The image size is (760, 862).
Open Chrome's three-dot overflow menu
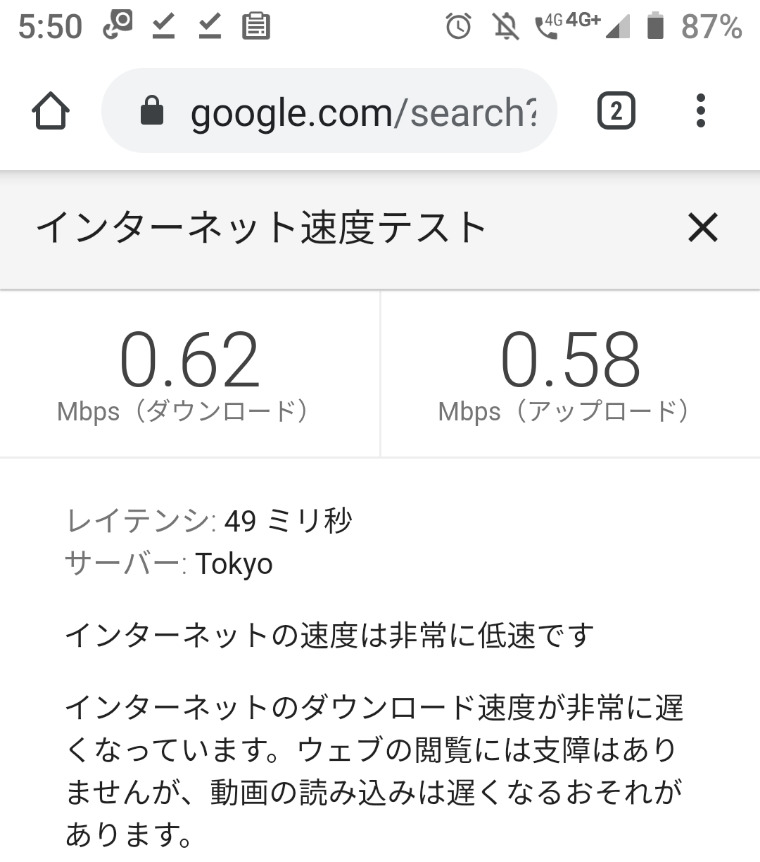pyautogui.click(x=701, y=111)
